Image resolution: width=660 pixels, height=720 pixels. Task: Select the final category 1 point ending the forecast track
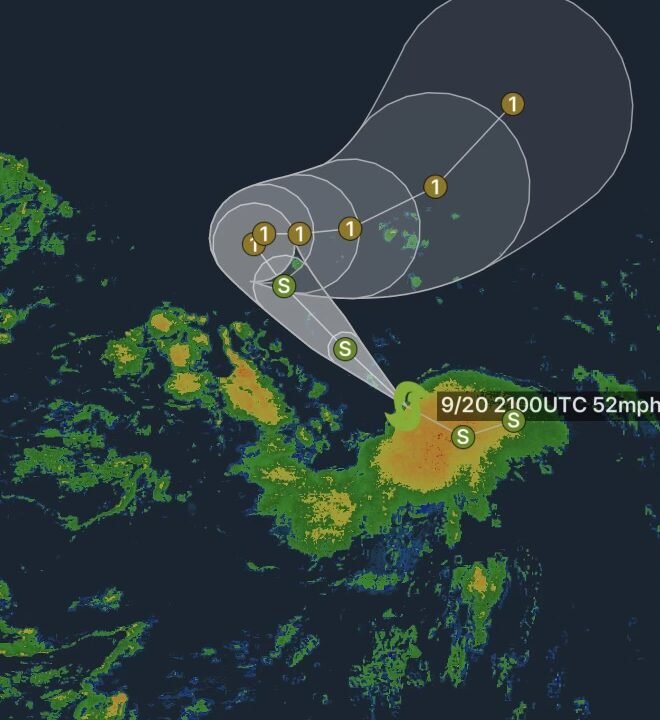coord(513,104)
